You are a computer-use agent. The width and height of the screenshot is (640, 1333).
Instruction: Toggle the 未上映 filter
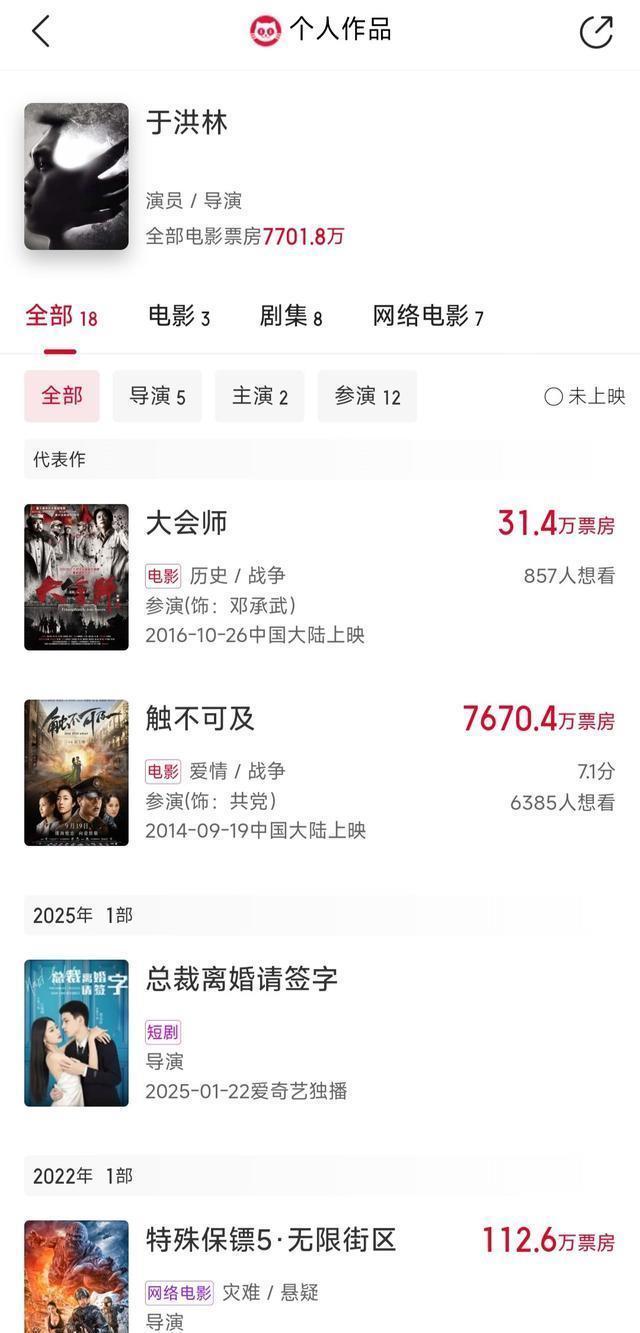585,396
